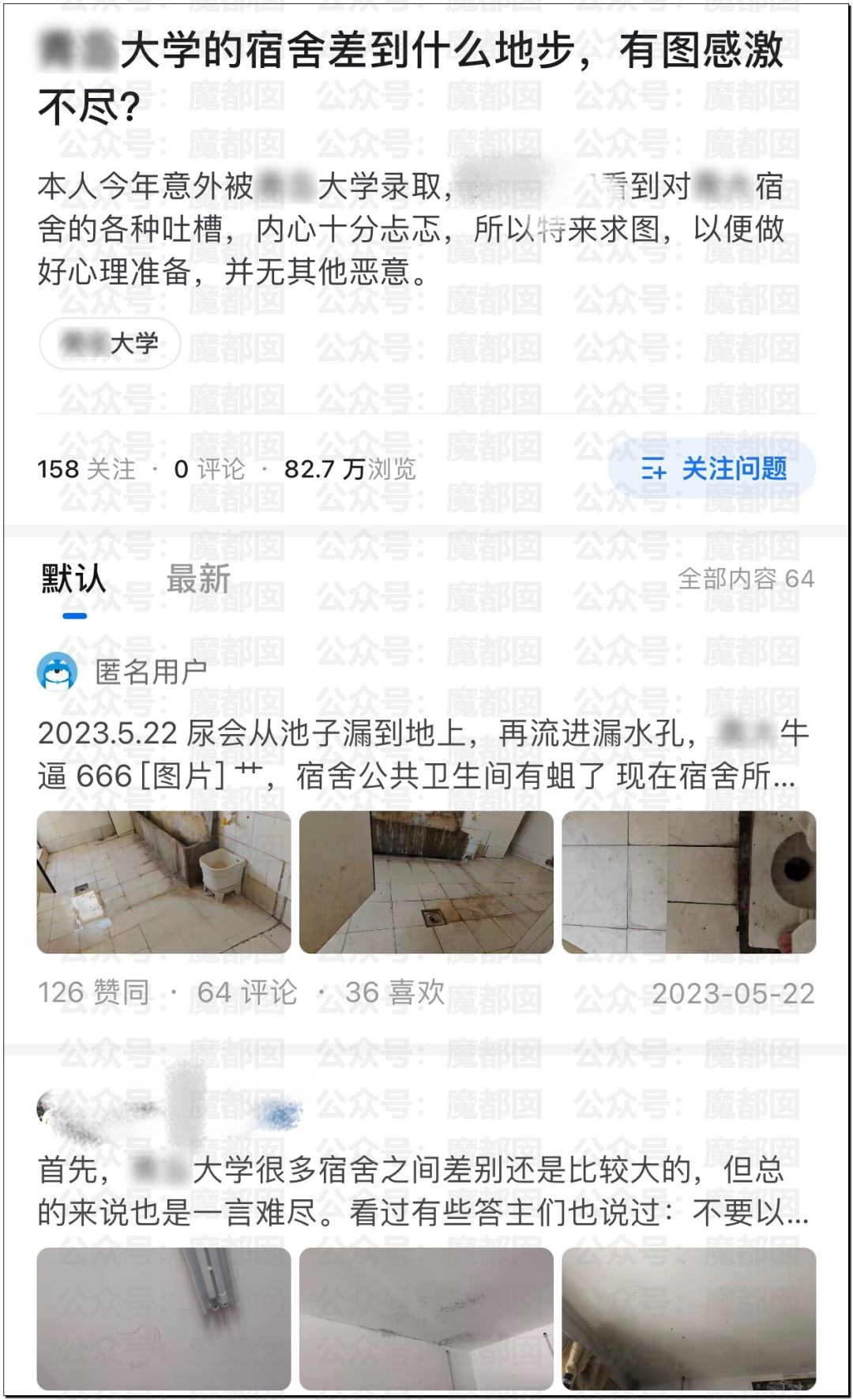
Task: Open the blurred author's profile avatar
Action: click(58, 1109)
